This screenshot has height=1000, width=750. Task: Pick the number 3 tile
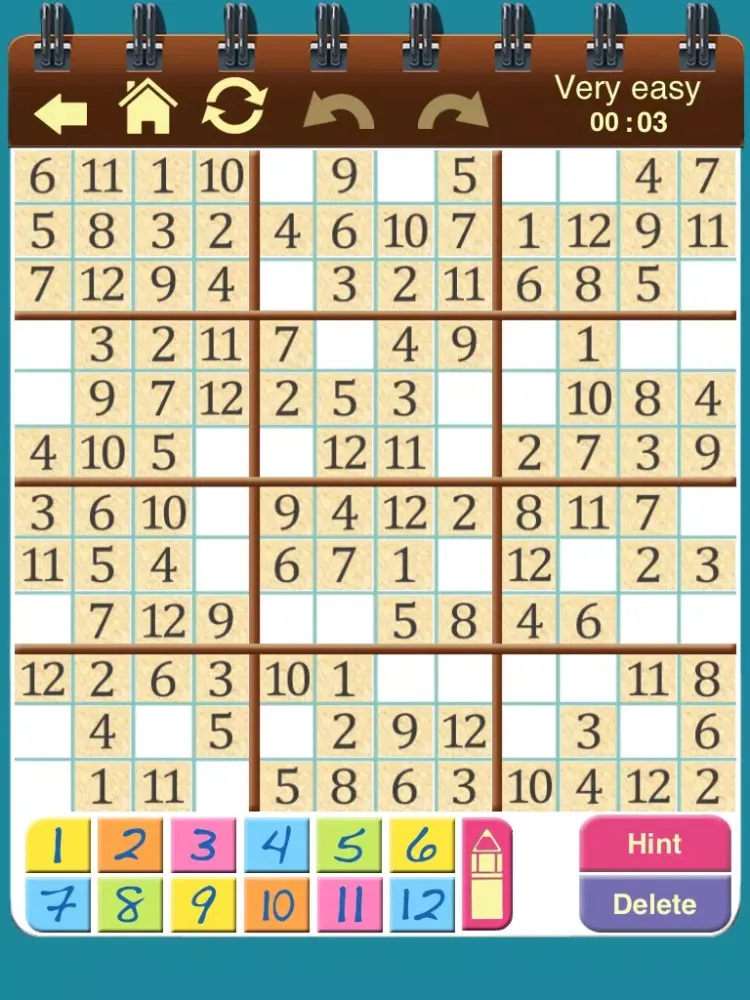coord(203,846)
